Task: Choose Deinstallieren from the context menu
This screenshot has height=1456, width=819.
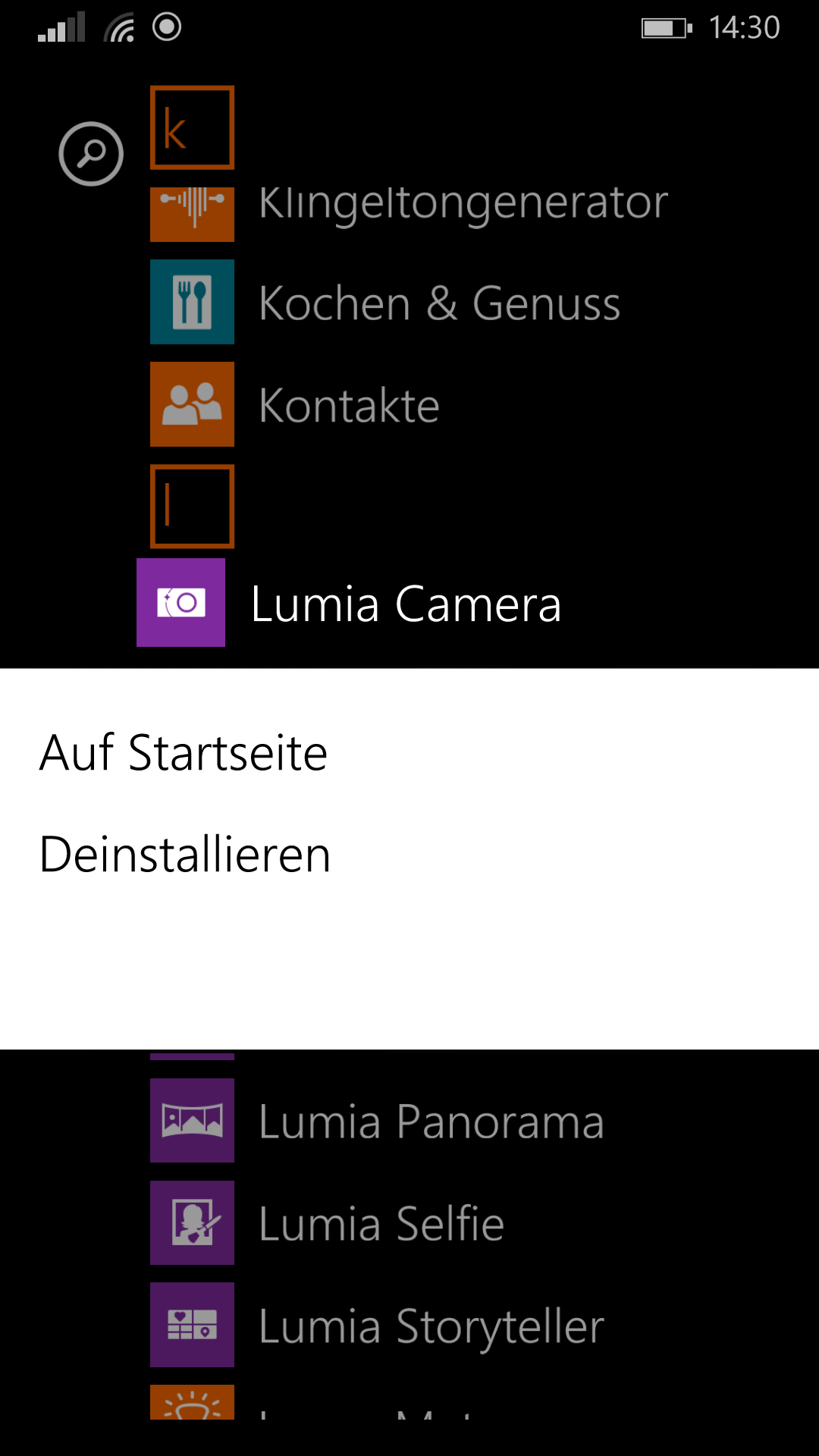Action: point(185,855)
